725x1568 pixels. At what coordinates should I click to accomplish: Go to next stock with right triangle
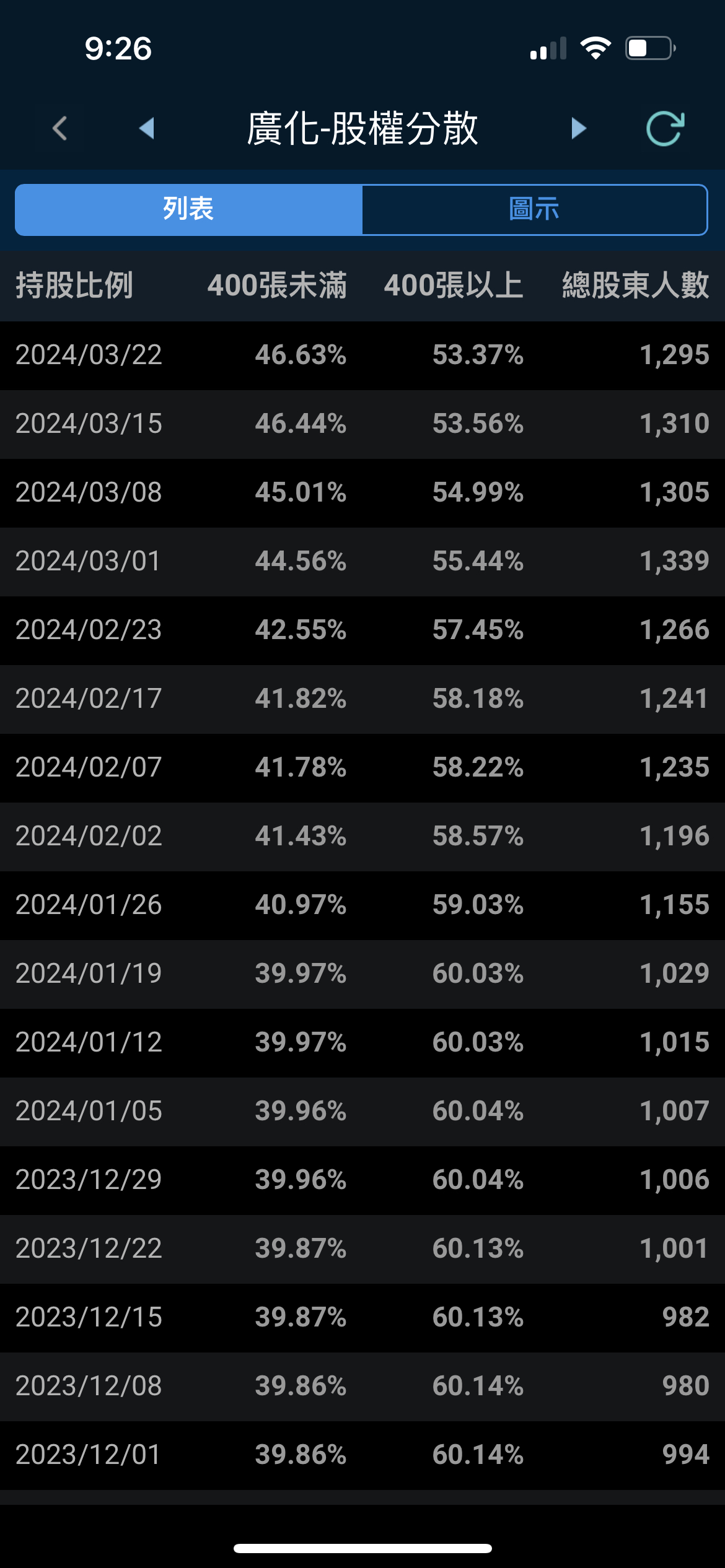[578, 128]
